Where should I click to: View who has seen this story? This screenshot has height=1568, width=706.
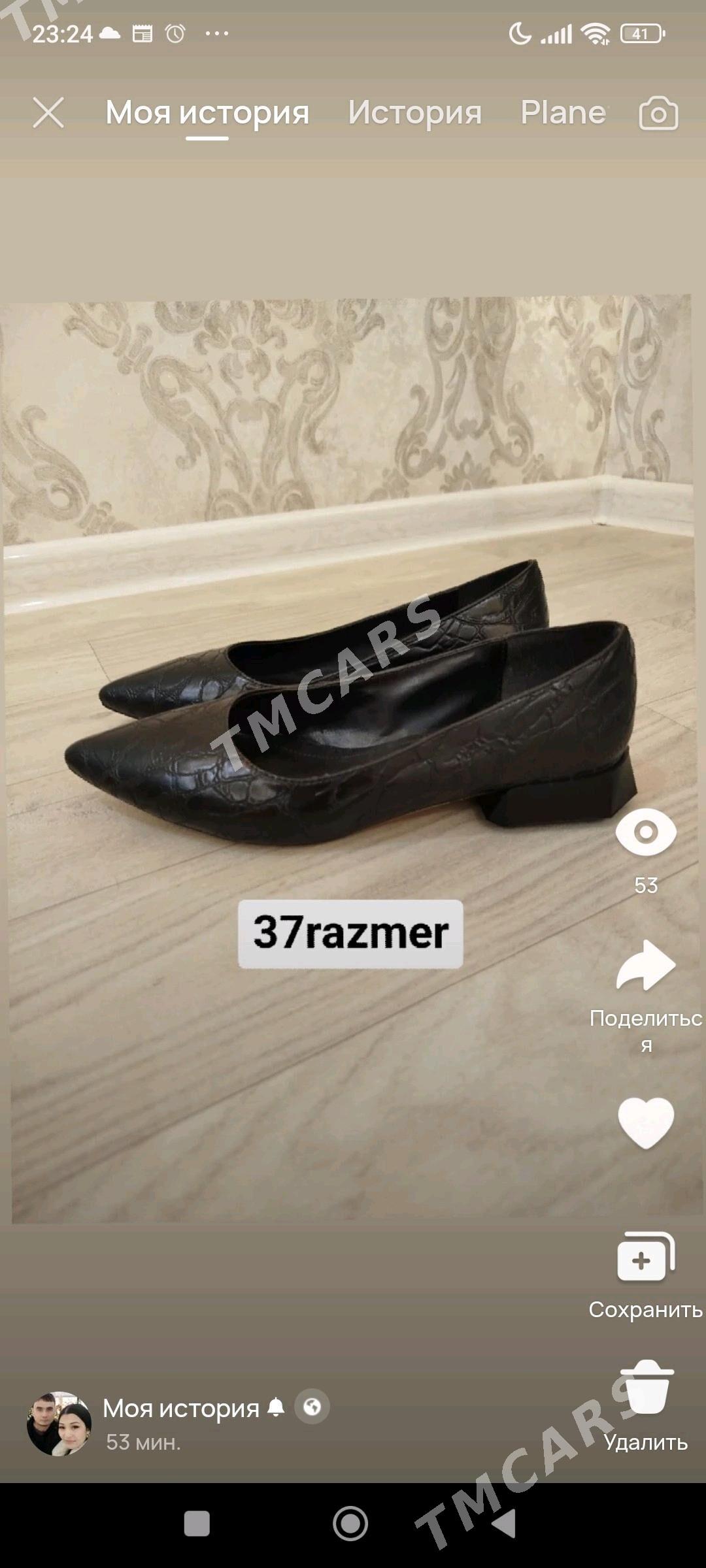[x=646, y=832]
